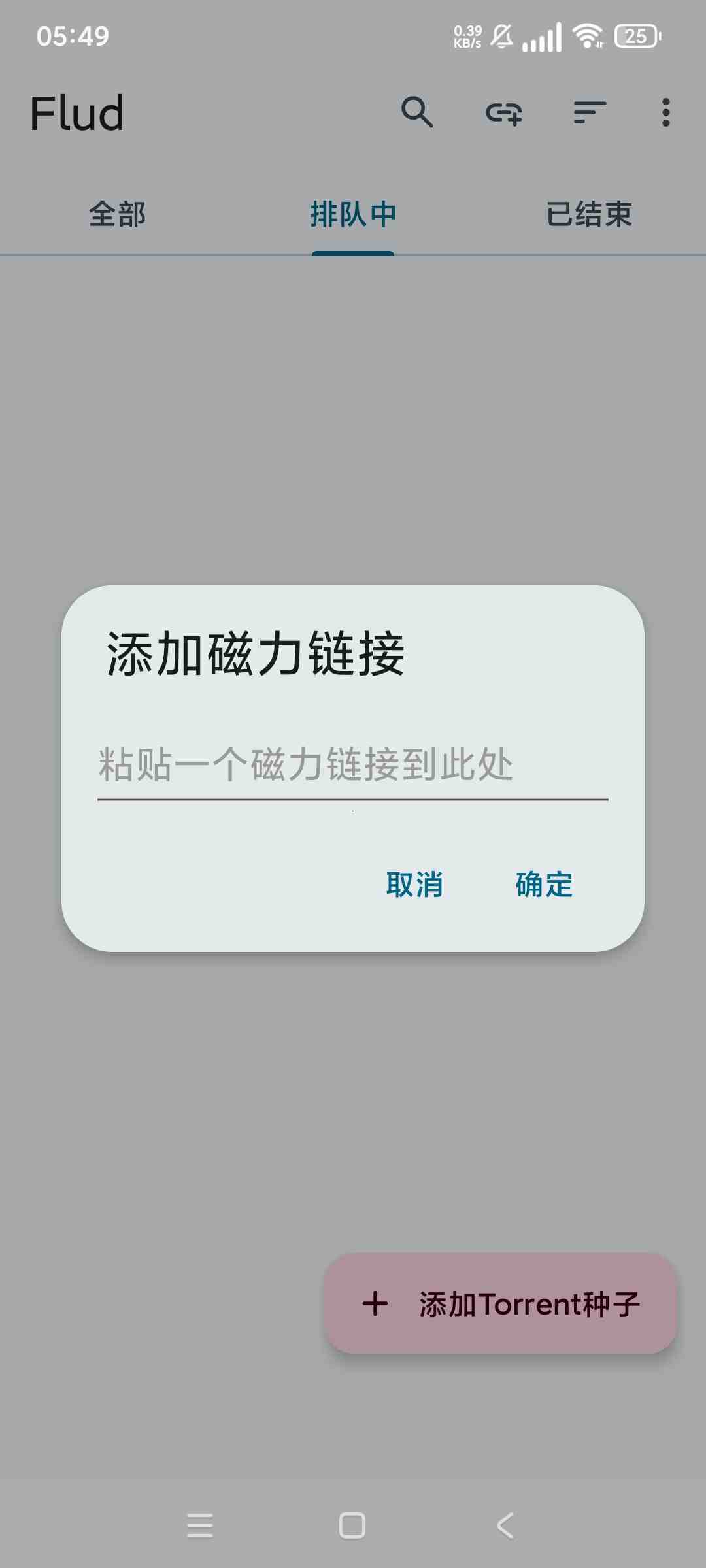Viewport: 706px width, 1568px height.
Task: Go to the system home screen
Action: [x=352, y=1526]
